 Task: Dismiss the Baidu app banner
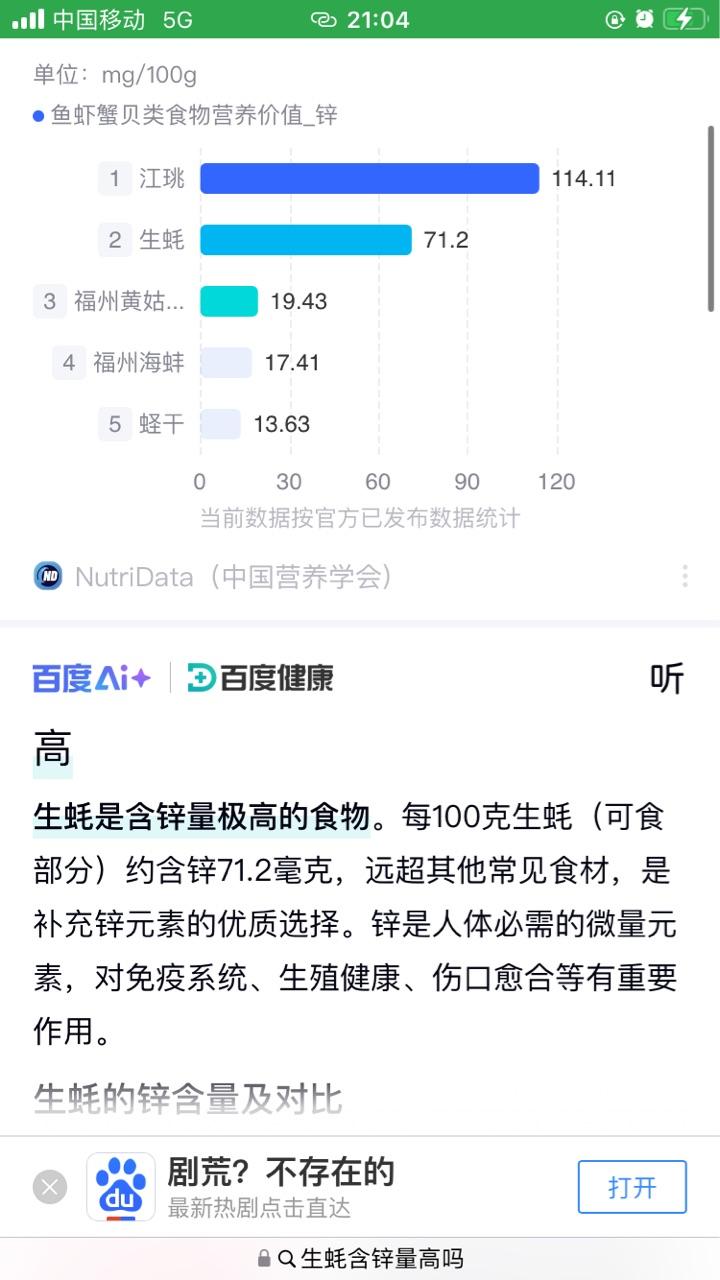[x=50, y=1187]
